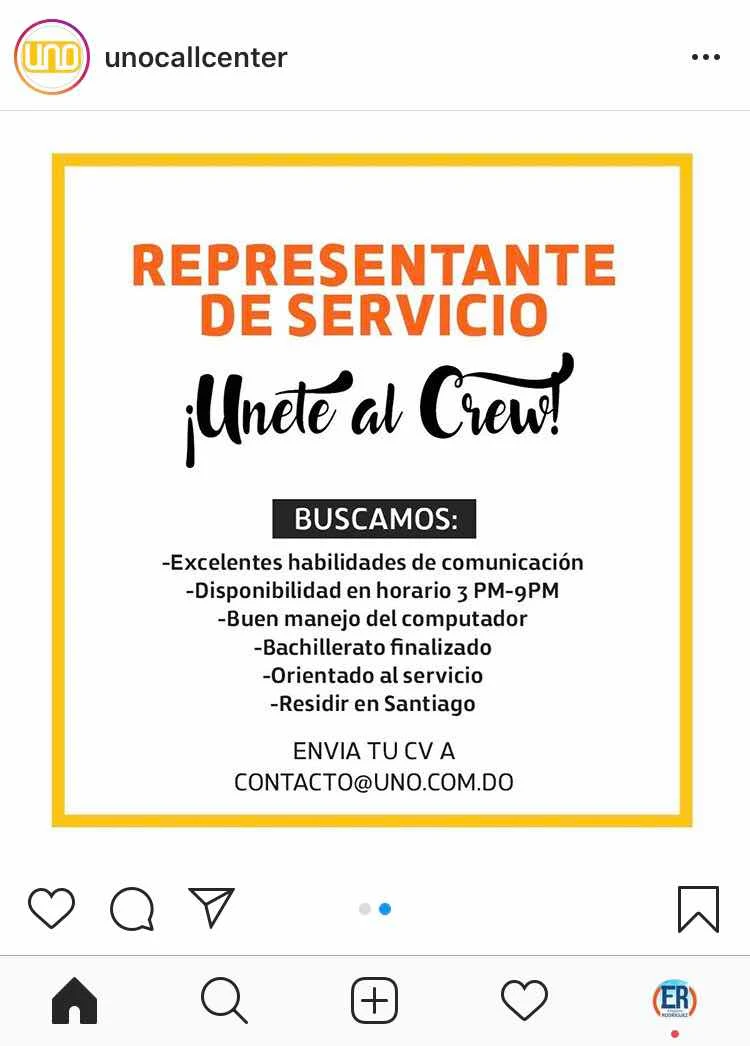Open the post's three-dot overflow menu

pos(705,58)
